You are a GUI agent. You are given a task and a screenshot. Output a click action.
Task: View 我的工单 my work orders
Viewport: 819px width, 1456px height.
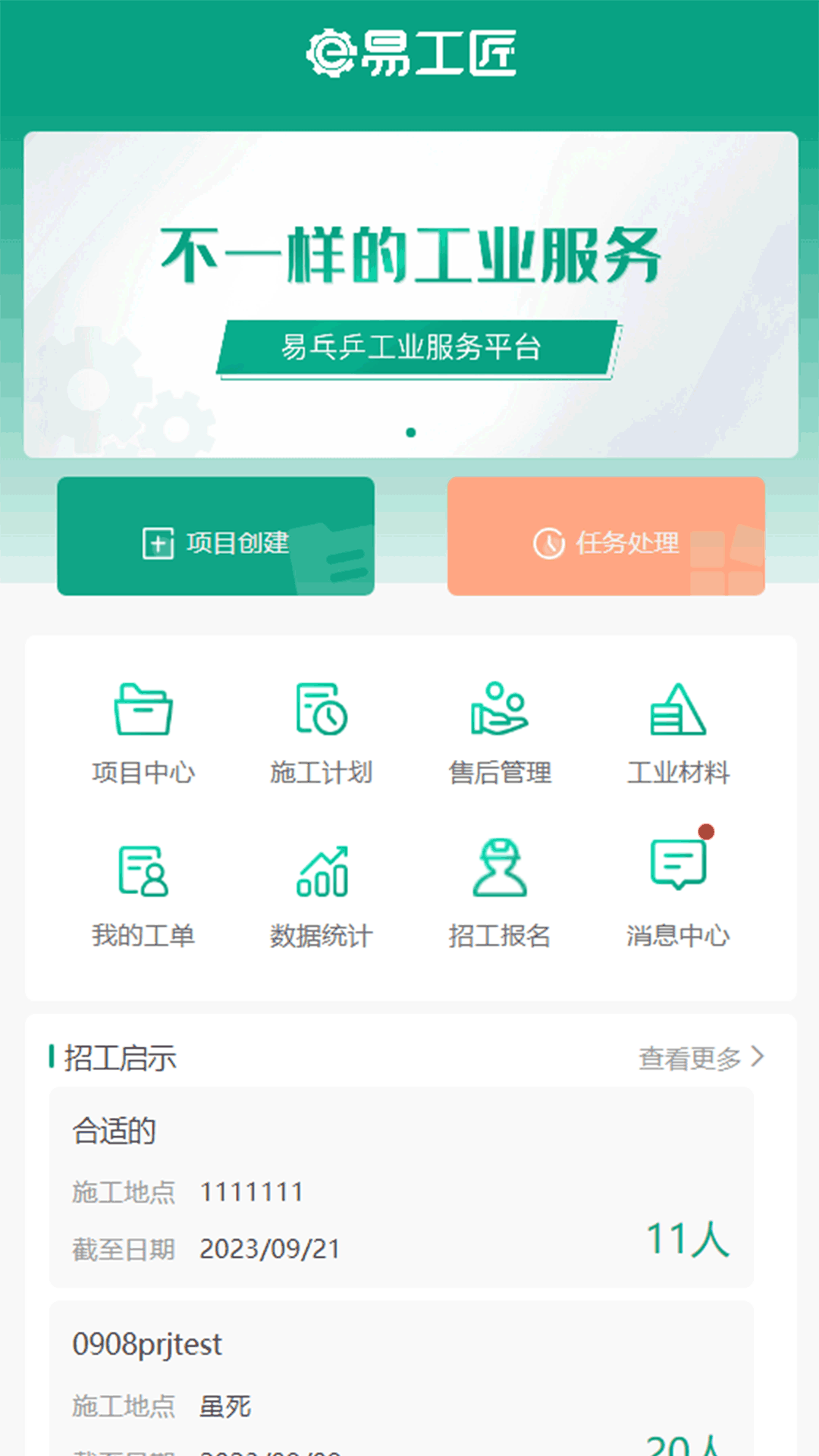pos(143,895)
